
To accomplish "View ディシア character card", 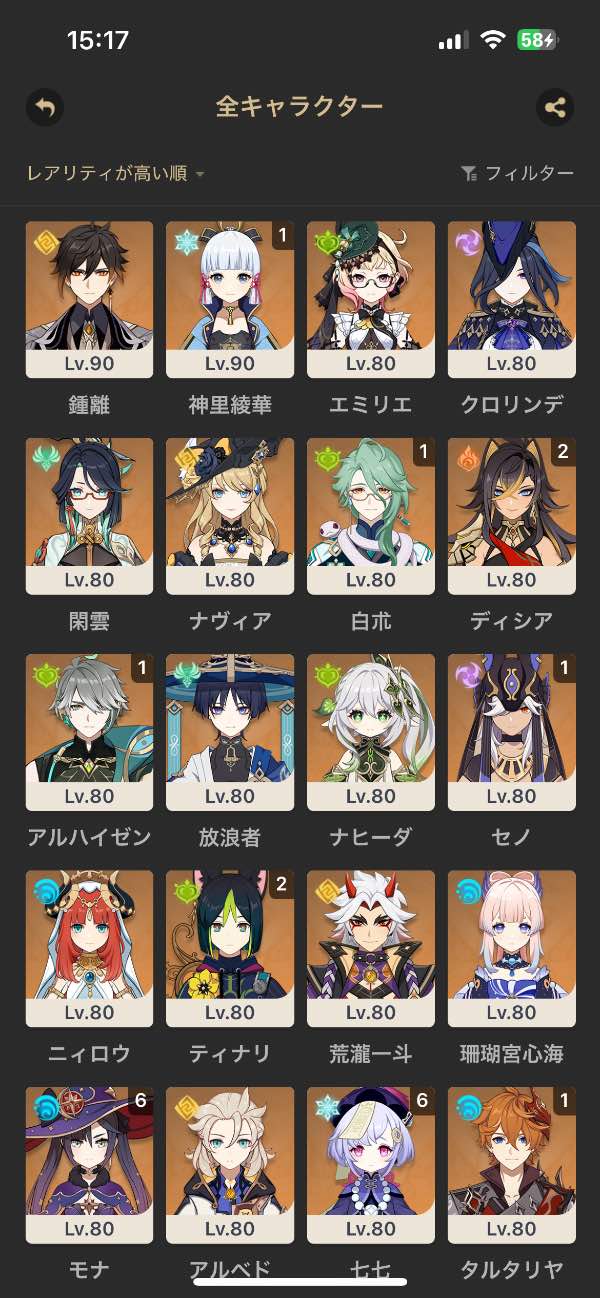I will 512,515.
